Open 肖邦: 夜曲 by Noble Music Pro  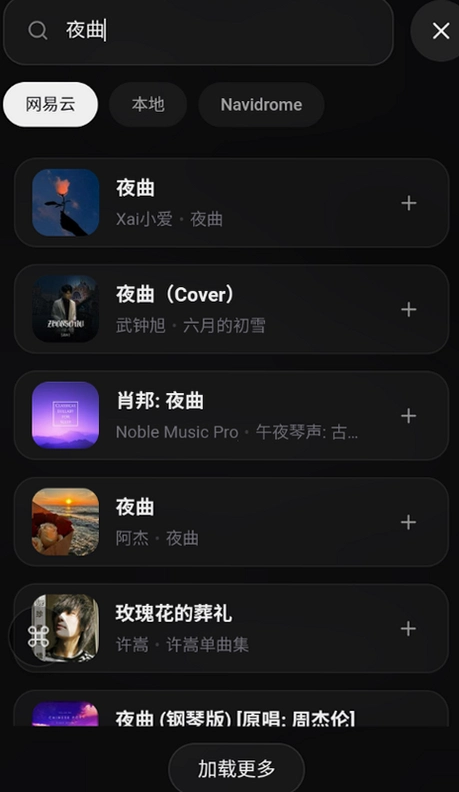click(231, 416)
